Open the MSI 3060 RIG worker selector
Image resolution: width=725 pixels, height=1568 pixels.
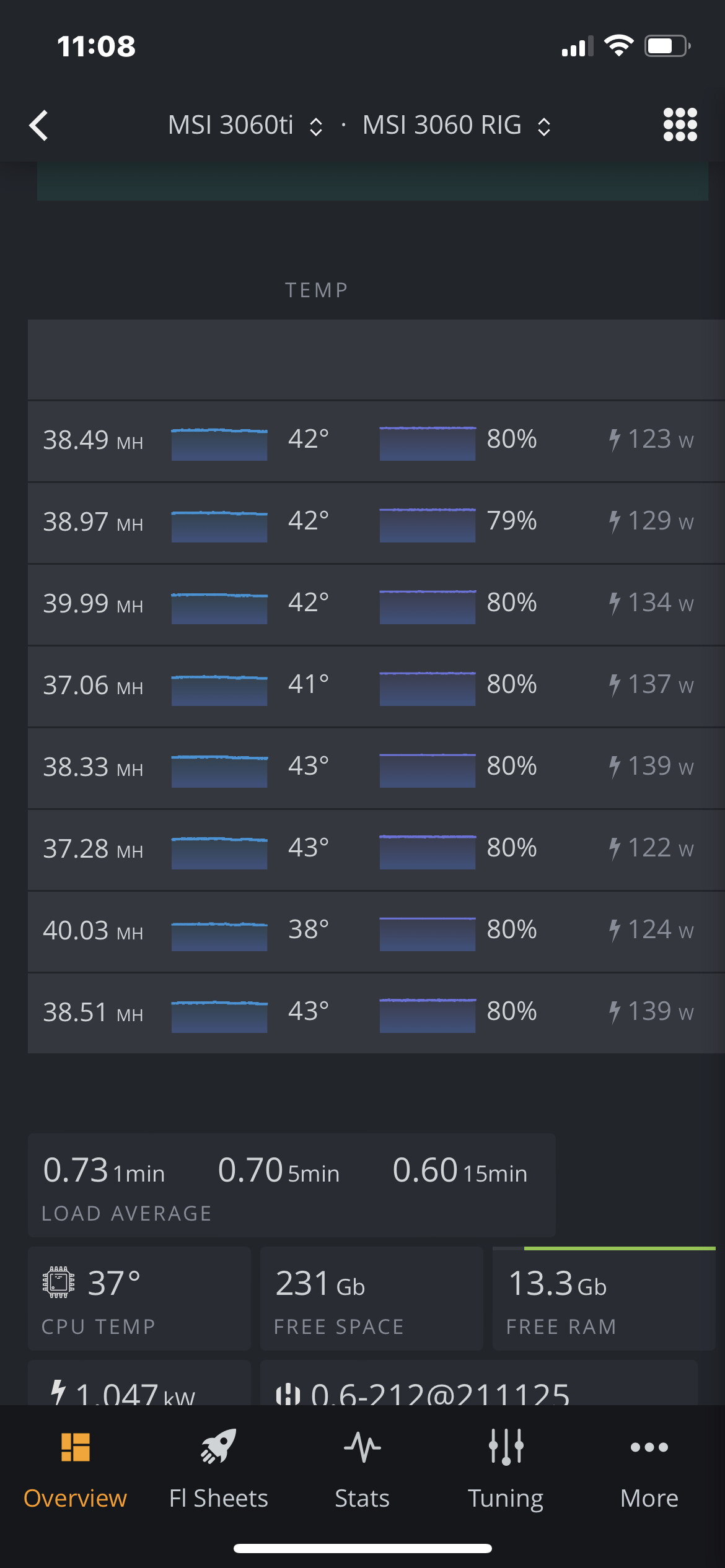pos(456,126)
